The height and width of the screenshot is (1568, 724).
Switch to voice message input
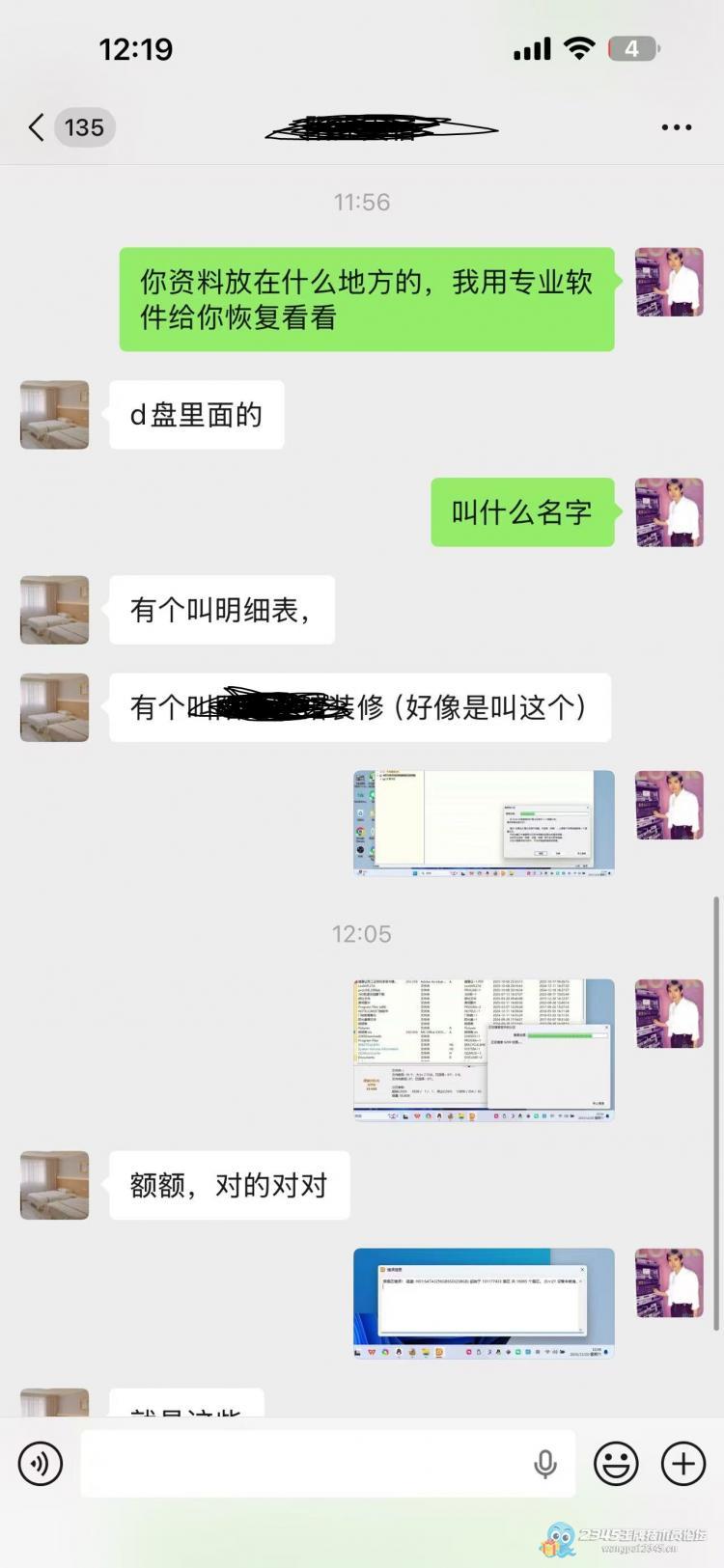[41, 1464]
